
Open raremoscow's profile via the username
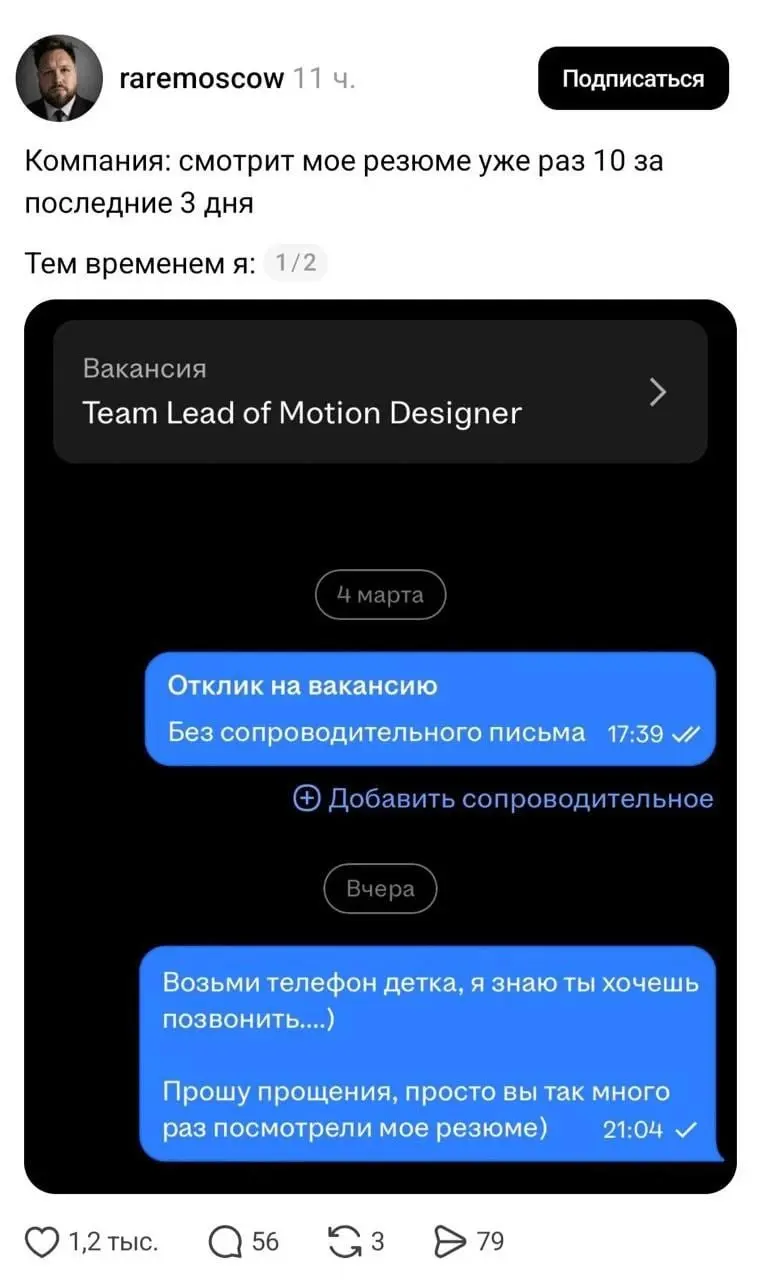click(x=202, y=78)
